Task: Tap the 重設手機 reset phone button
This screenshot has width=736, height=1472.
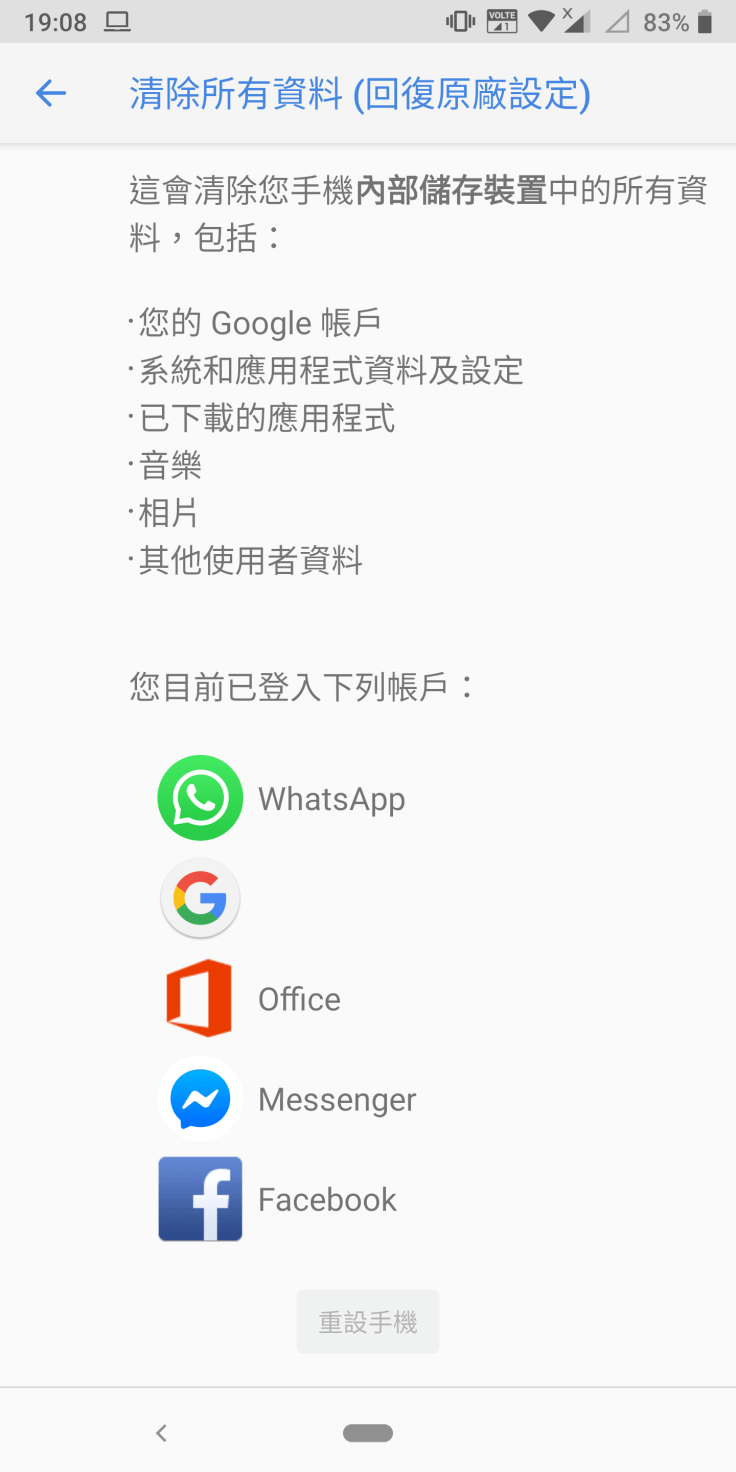Action: (x=367, y=1322)
